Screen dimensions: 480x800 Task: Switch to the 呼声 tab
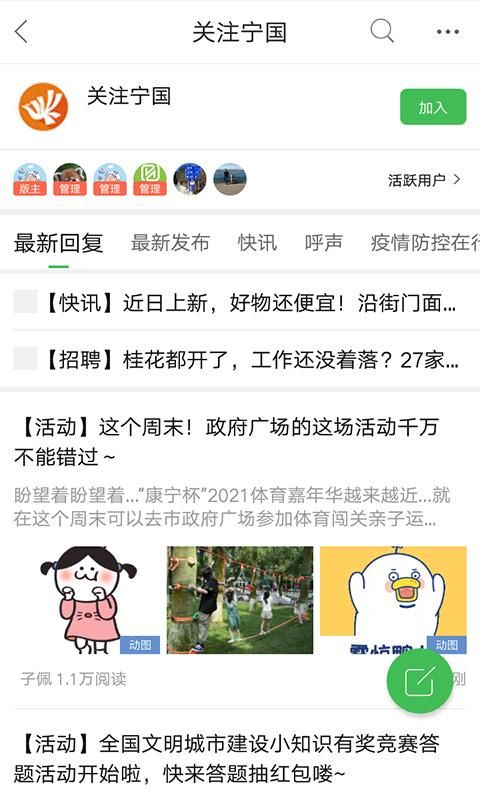(x=323, y=242)
